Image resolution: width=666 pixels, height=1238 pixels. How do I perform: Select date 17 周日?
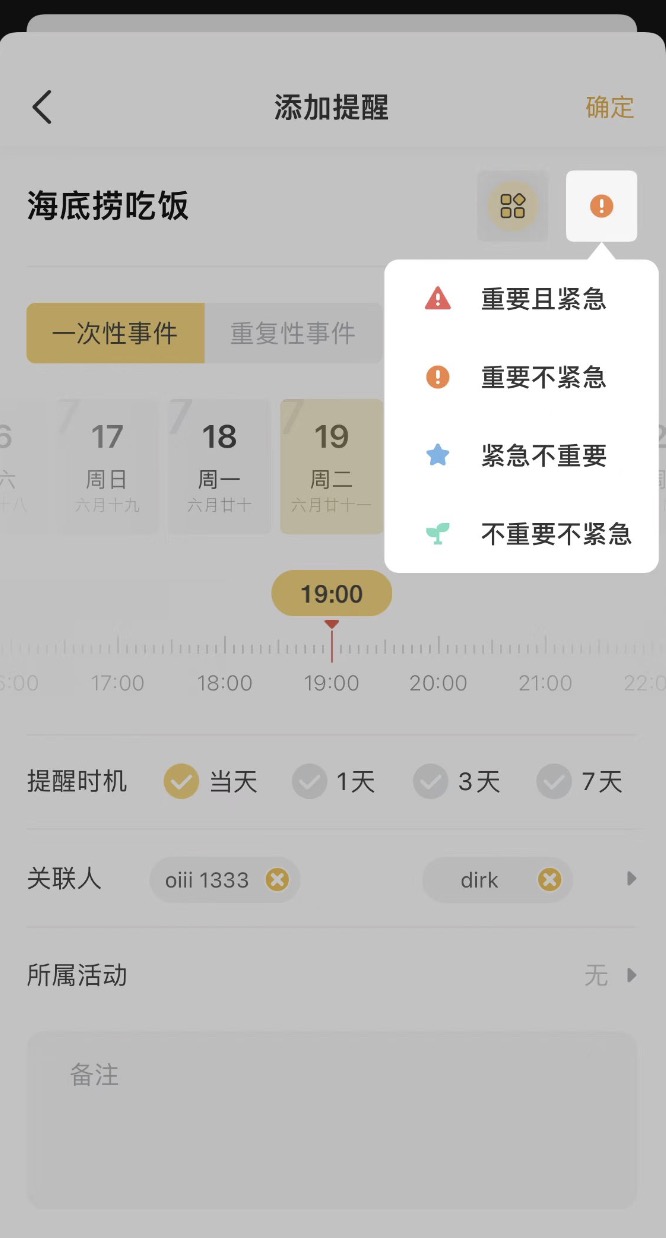pyautogui.click(x=107, y=466)
